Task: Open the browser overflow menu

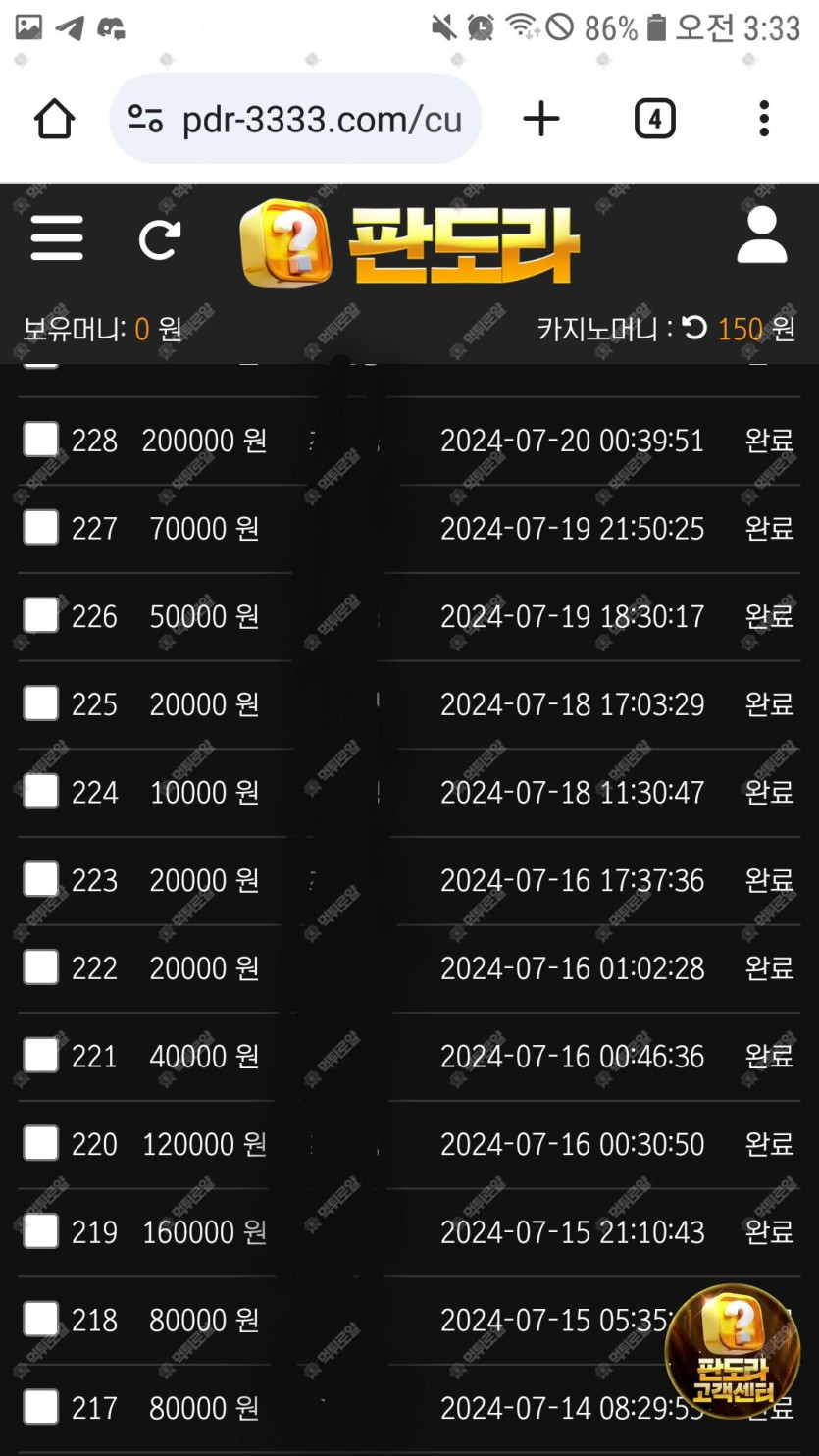Action: point(764,120)
